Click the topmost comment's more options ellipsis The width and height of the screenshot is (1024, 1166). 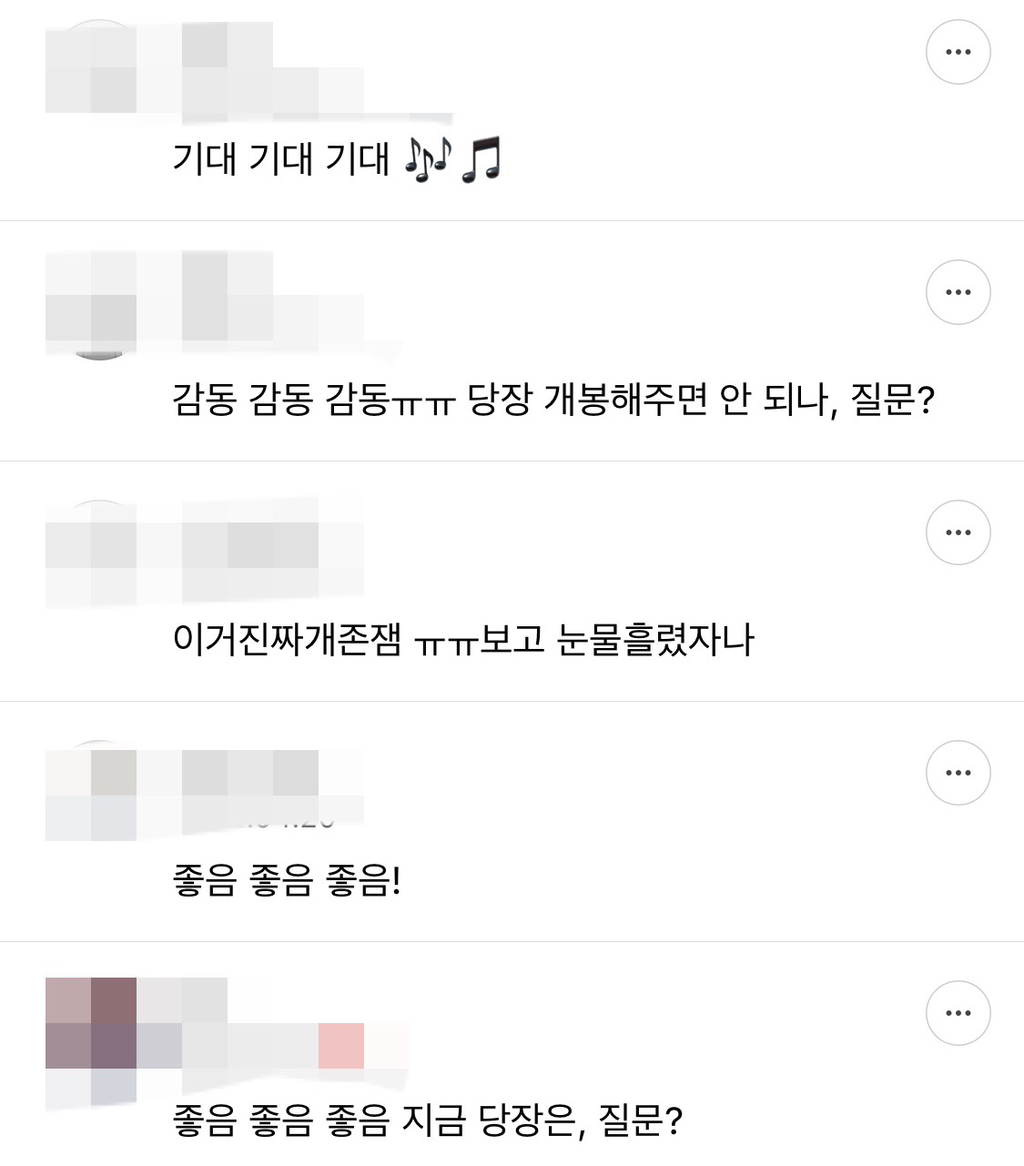pyautogui.click(x=957, y=51)
